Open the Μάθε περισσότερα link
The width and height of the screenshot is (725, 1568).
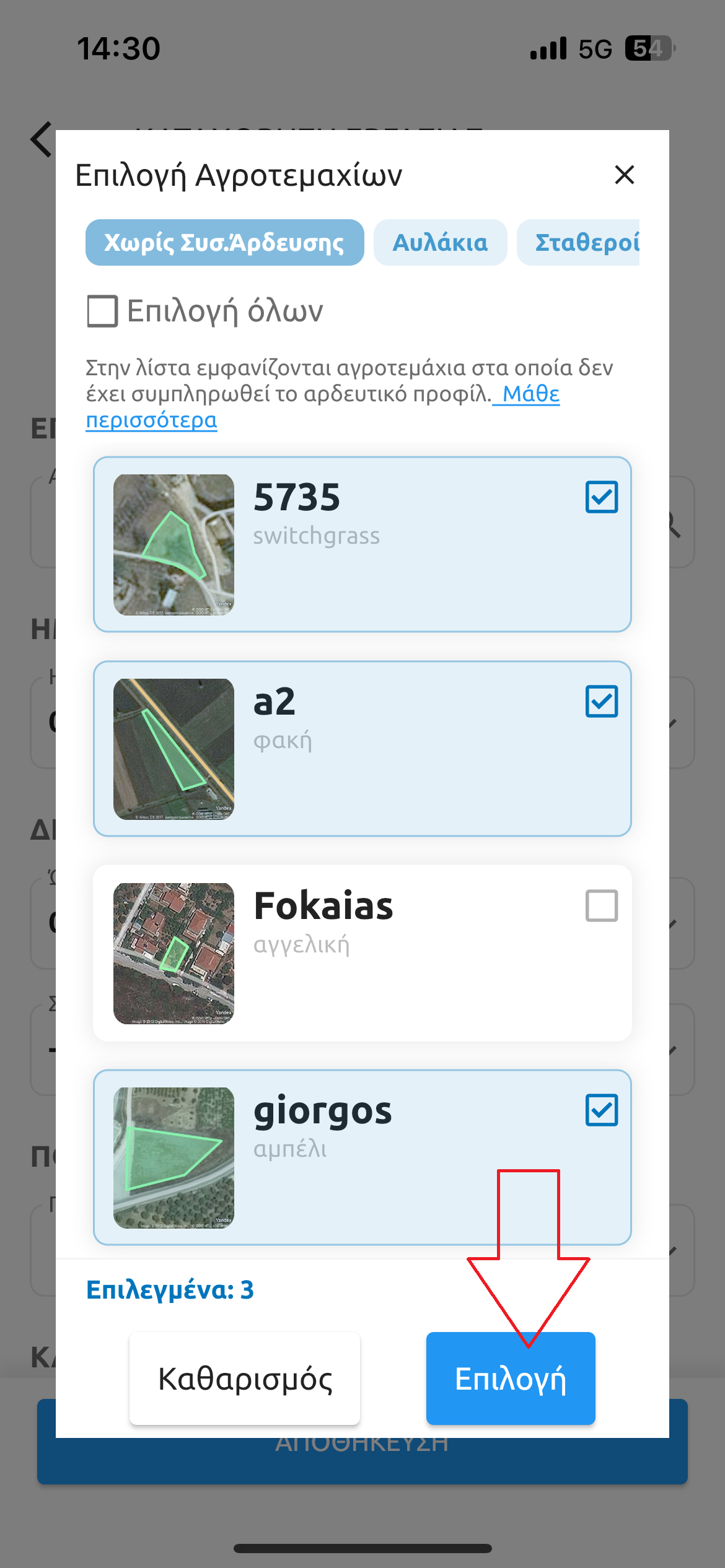coord(322,407)
